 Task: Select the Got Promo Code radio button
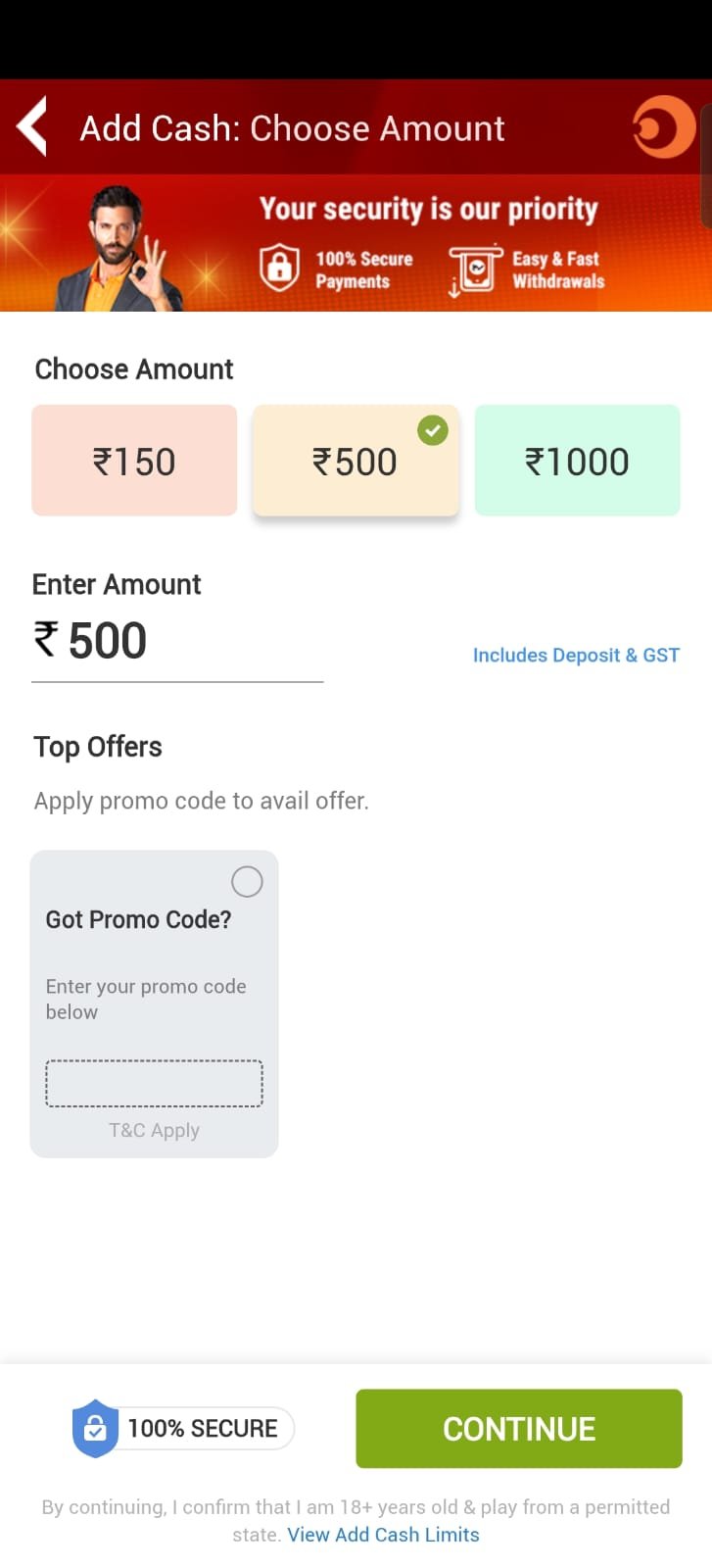tap(247, 882)
